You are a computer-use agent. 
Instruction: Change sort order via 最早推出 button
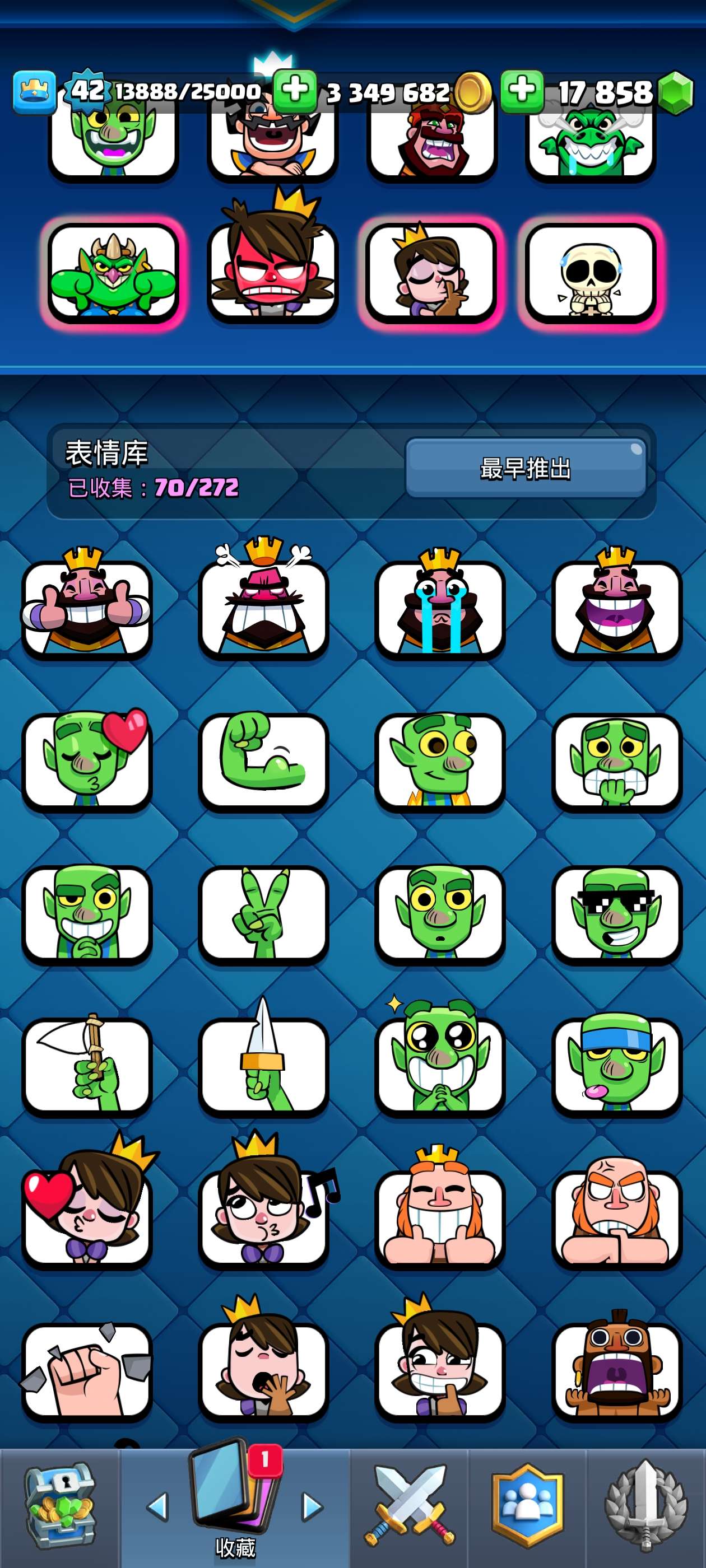pos(525,468)
